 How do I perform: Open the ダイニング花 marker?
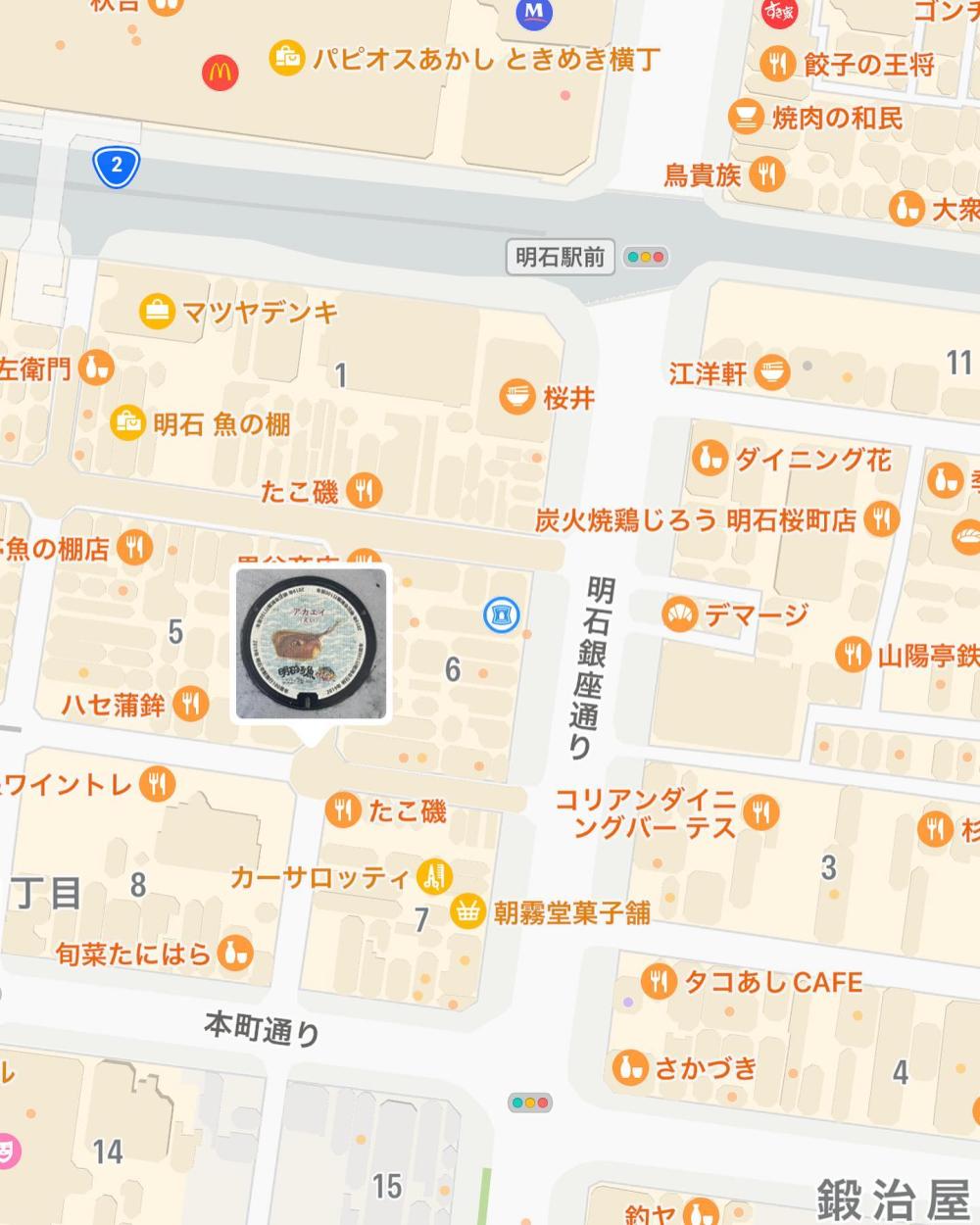click(709, 459)
